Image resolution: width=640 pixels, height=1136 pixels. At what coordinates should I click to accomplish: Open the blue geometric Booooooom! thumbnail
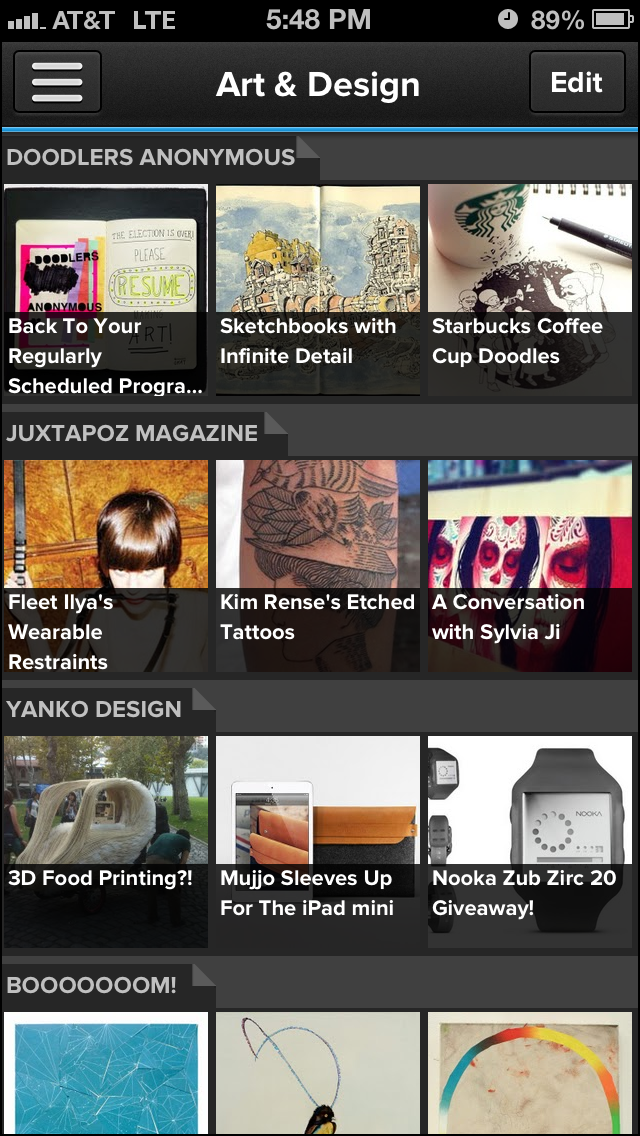click(x=106, y=1072)
